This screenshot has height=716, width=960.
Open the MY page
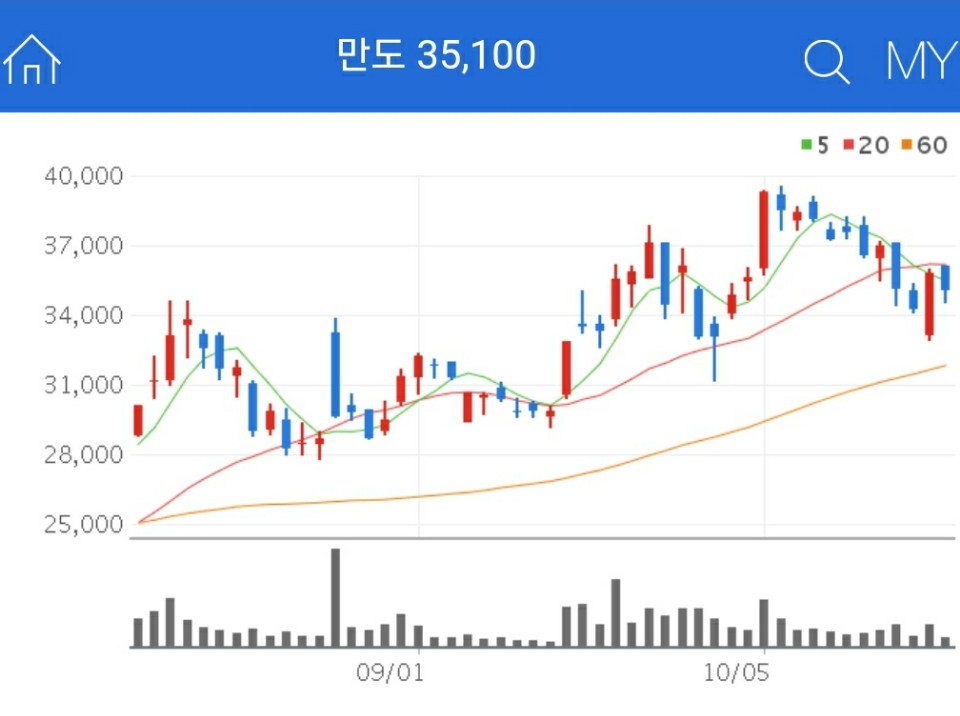[x=920, y=61]
